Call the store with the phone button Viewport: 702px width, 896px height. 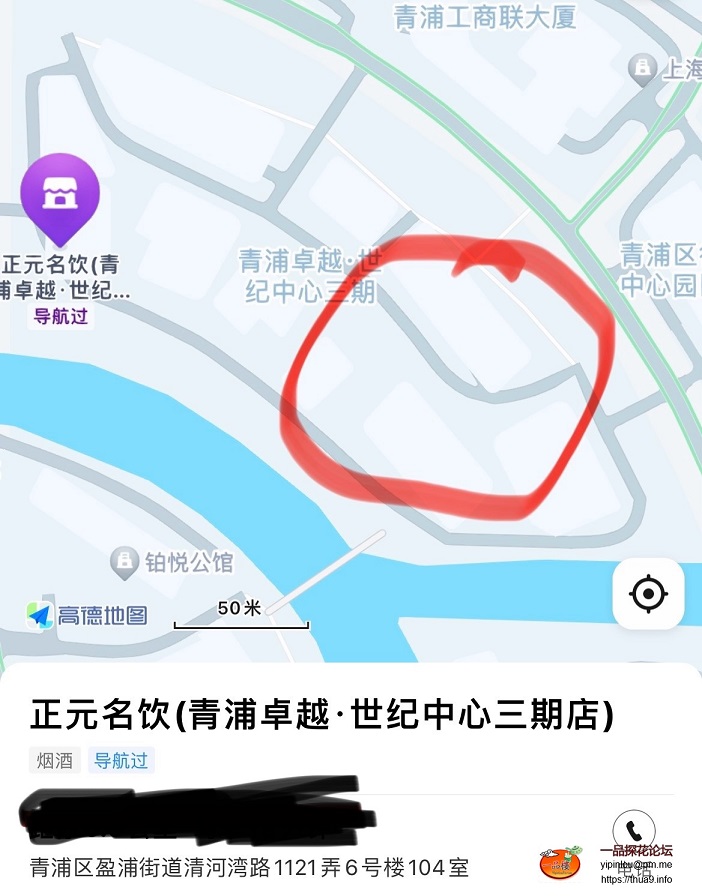634,829
